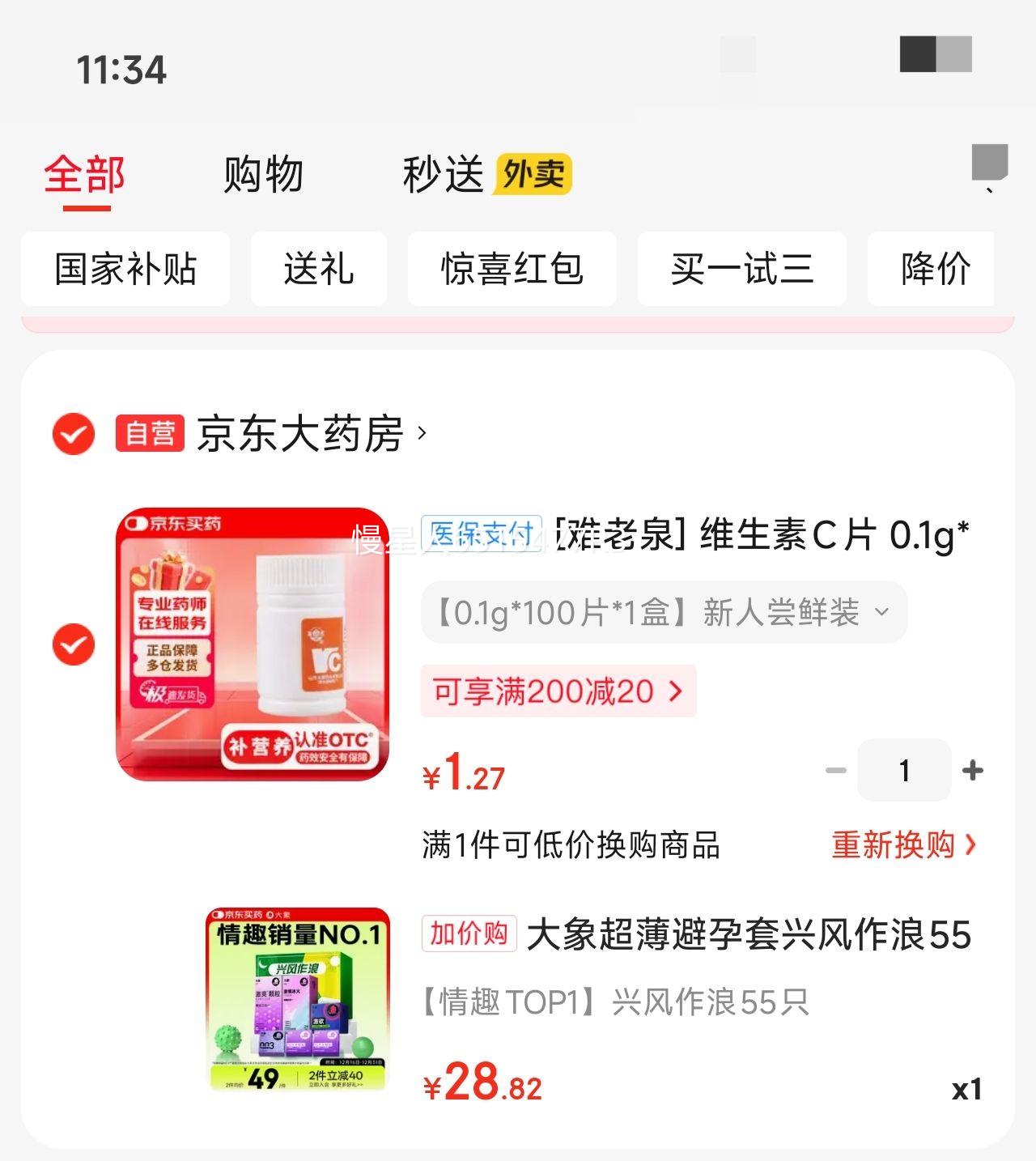Screen dimensions: 1036x1161
Task: Open the 可享满200减20 promotion details
Action: [560, 691]
